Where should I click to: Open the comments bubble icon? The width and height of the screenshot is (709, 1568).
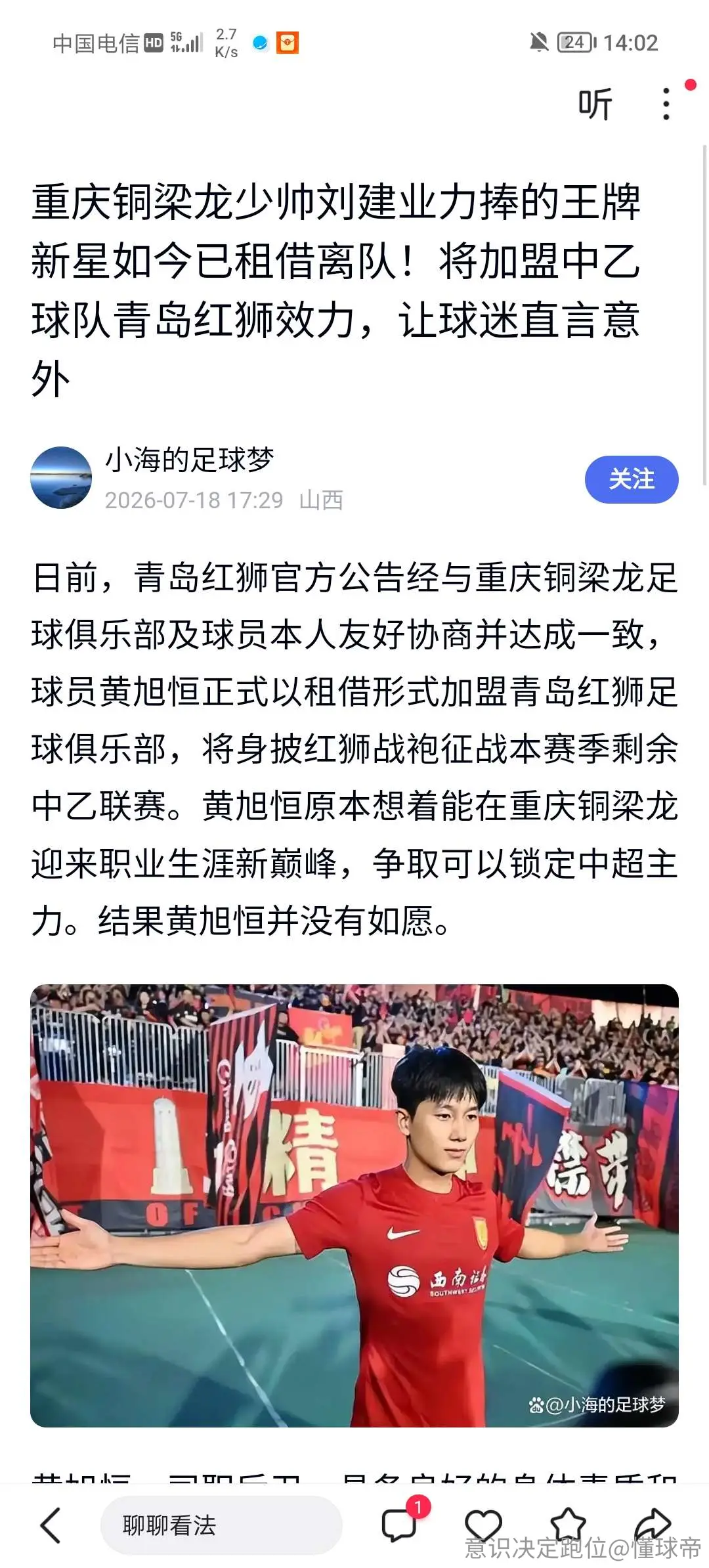coord(399,1524)
